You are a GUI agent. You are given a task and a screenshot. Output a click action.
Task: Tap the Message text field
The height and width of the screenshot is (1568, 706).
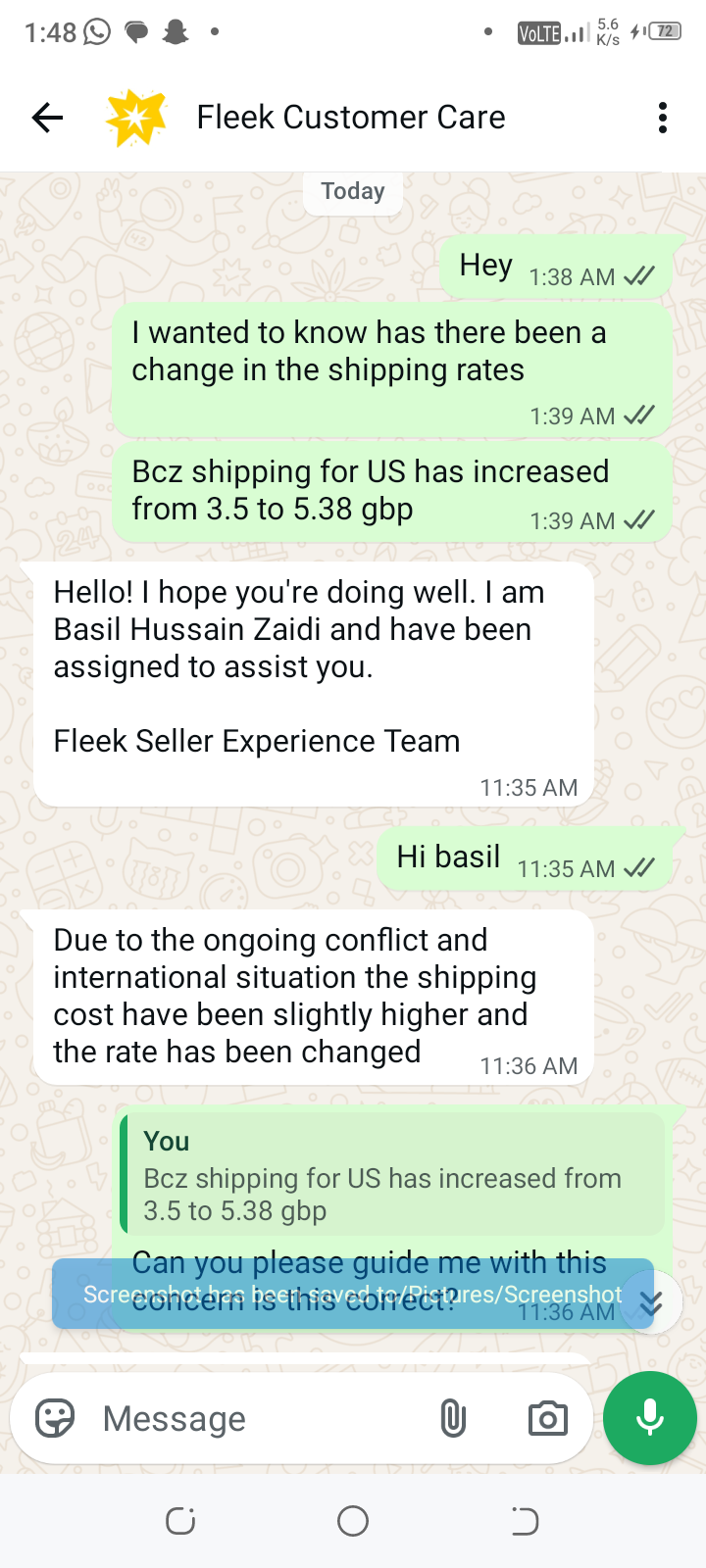click(x=260, y=1418)
